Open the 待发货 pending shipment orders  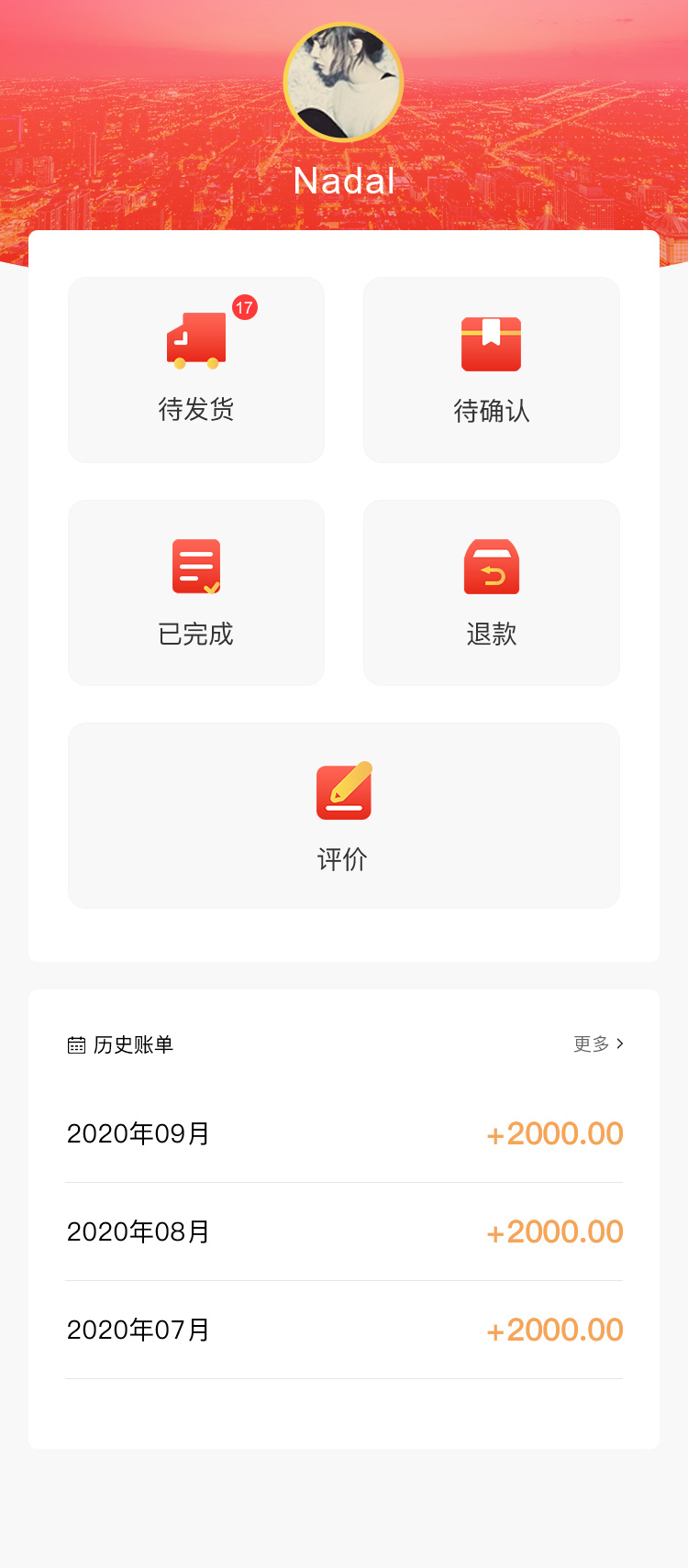(196, 370)
